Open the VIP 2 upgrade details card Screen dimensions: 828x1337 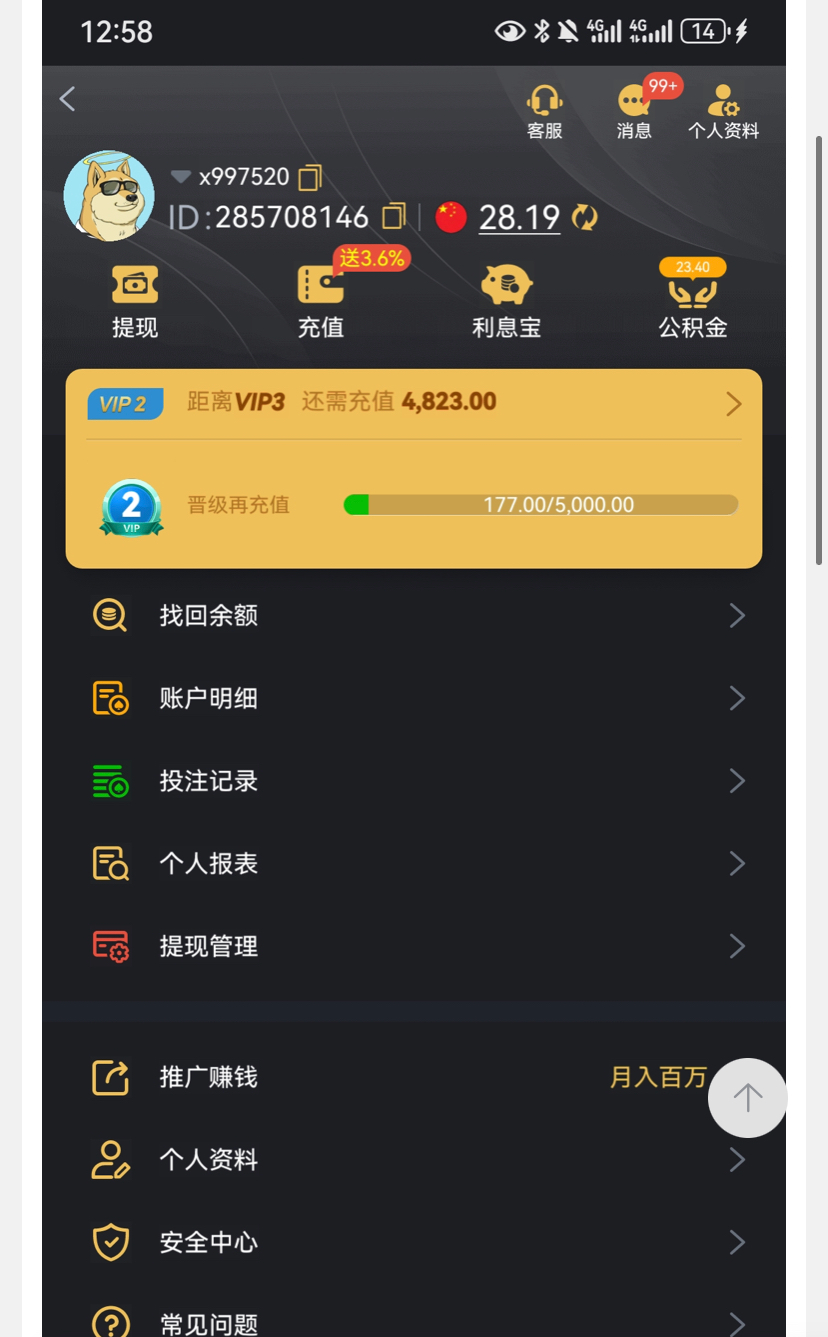414,403
